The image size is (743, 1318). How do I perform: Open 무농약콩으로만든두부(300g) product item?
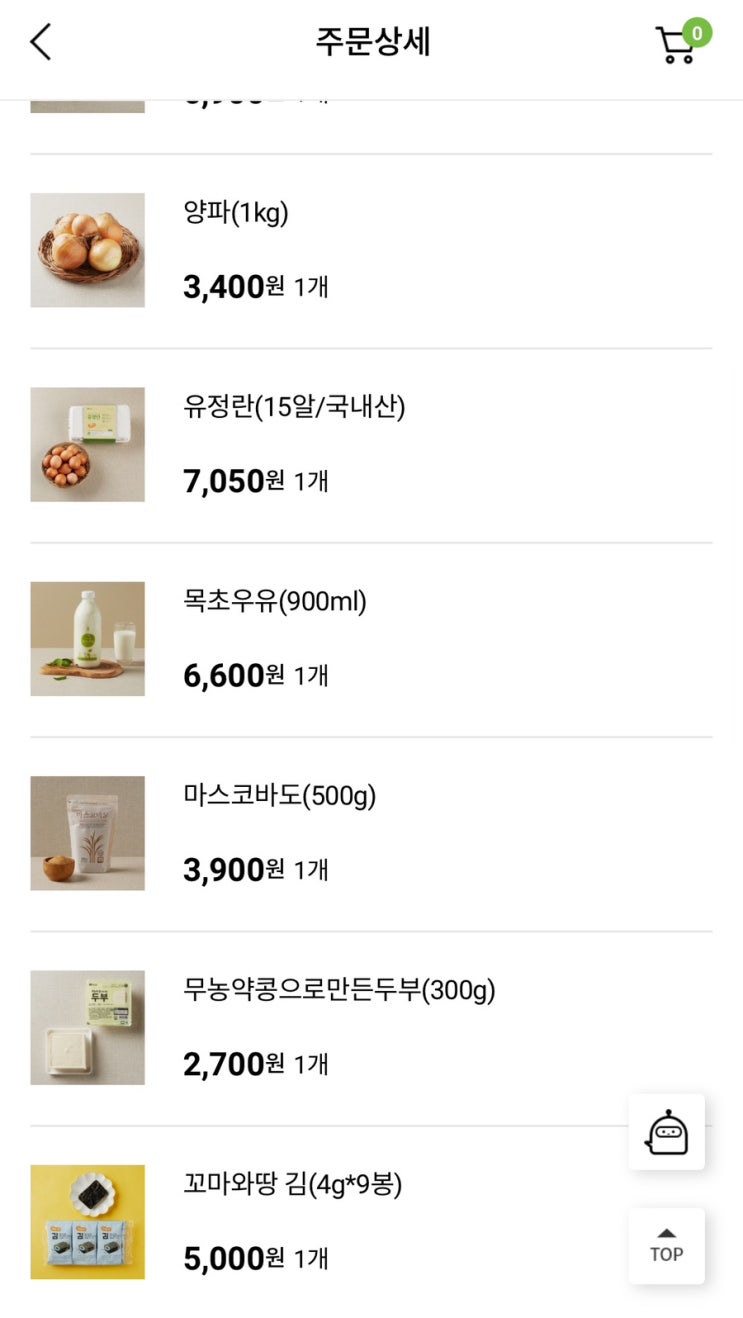click(339, 990)
